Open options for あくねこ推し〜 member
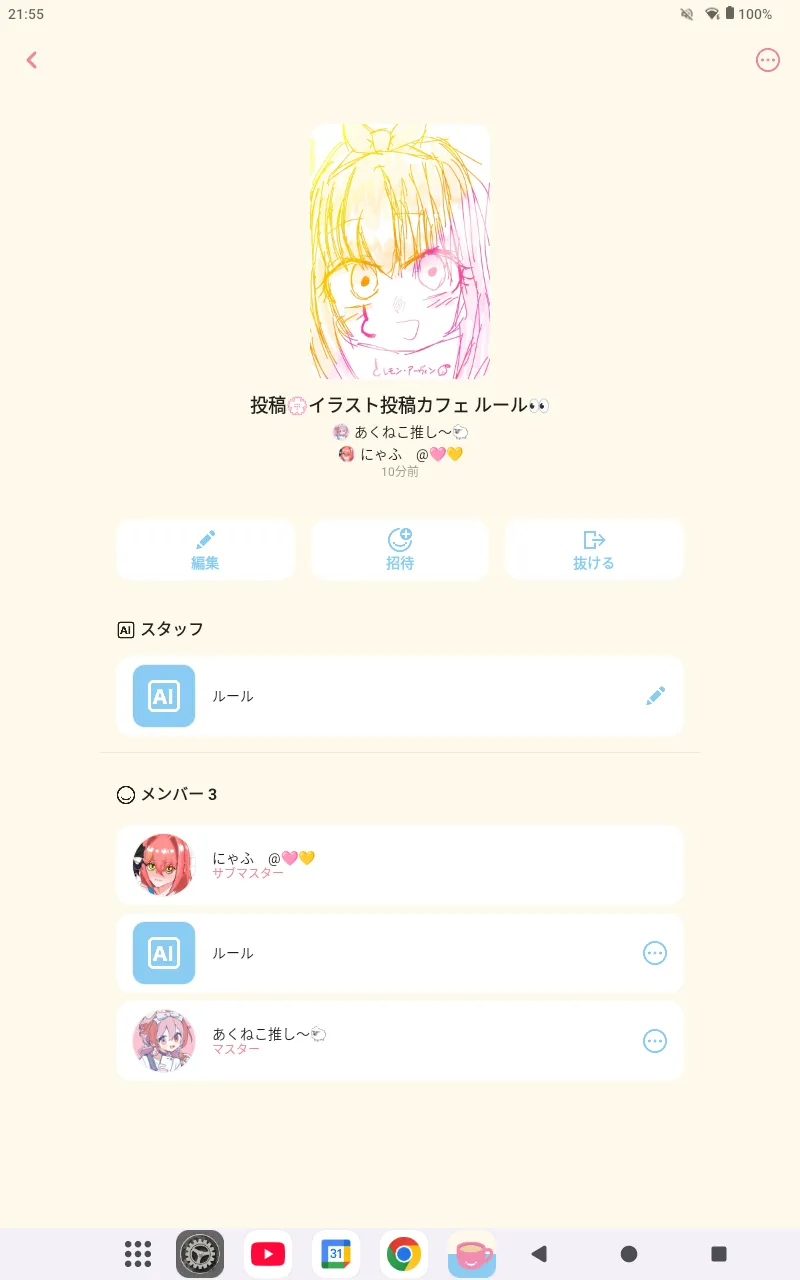Viewport: 800px width, 1280px height. coord(655,1041)
